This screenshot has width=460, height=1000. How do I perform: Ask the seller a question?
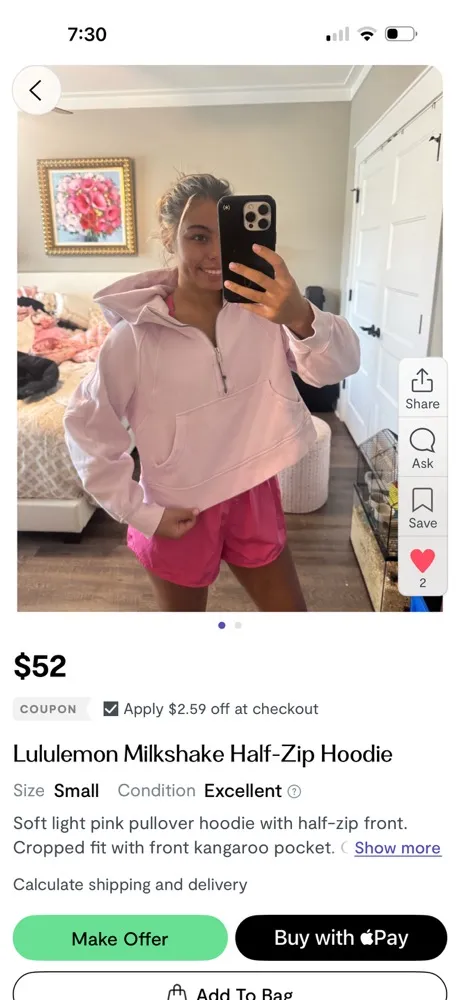pyautogui.click(x=422, y=448)
